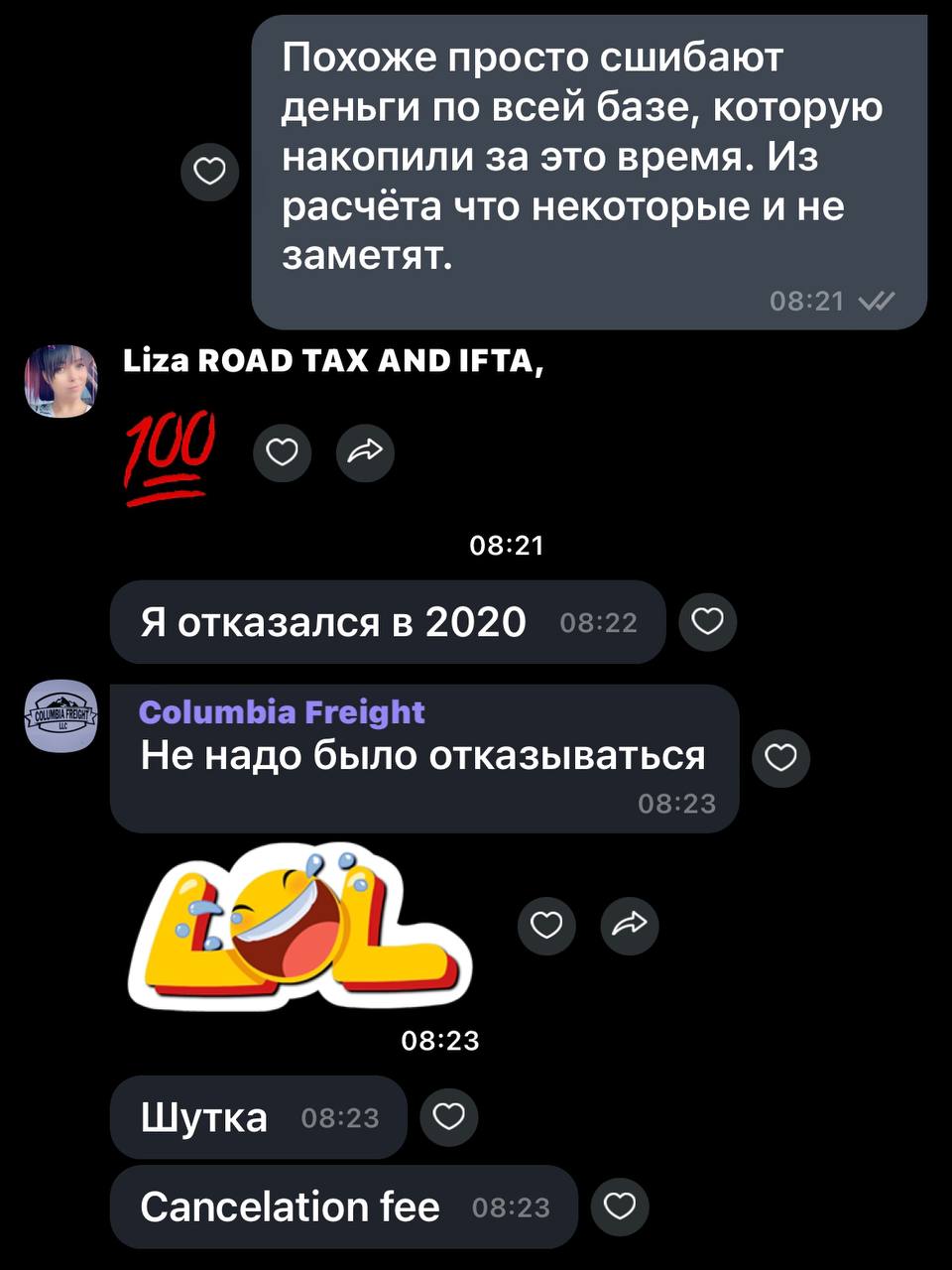Like the message starting "Похоже просто сшибают"

click(210, 172)
